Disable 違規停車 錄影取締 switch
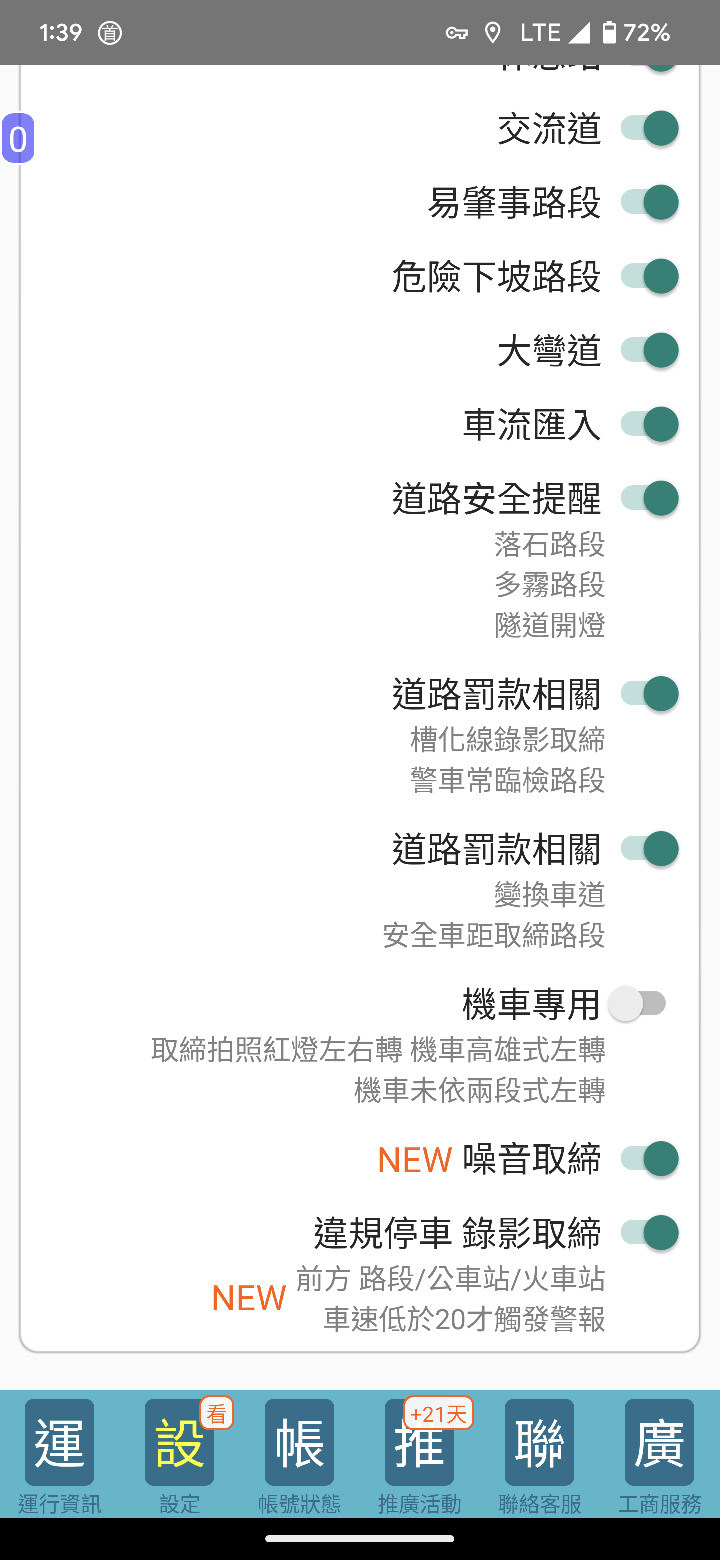The image size is (720, 1560). pos(650,1233)
